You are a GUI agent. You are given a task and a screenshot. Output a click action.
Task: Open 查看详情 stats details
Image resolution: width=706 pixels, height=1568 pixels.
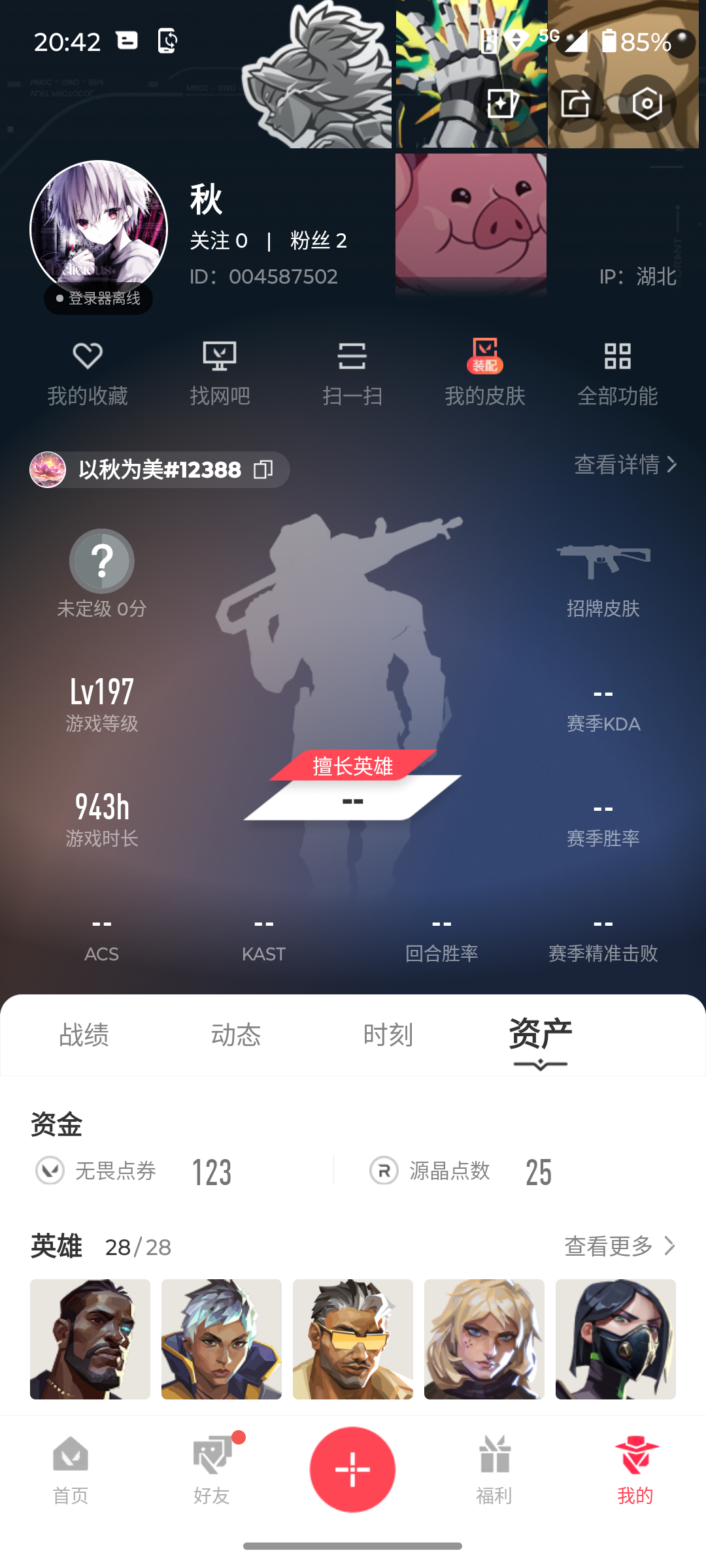[x=625, y=465]
